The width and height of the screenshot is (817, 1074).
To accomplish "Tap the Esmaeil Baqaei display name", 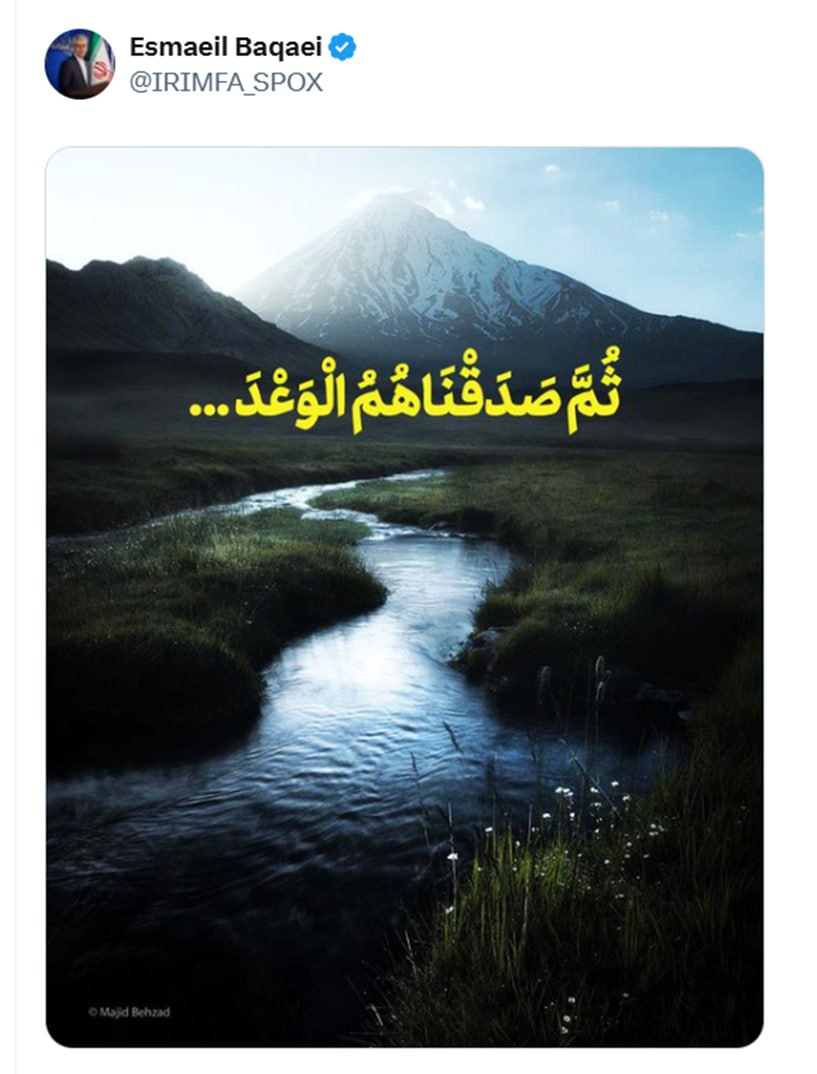I will [x=226, y=46].
